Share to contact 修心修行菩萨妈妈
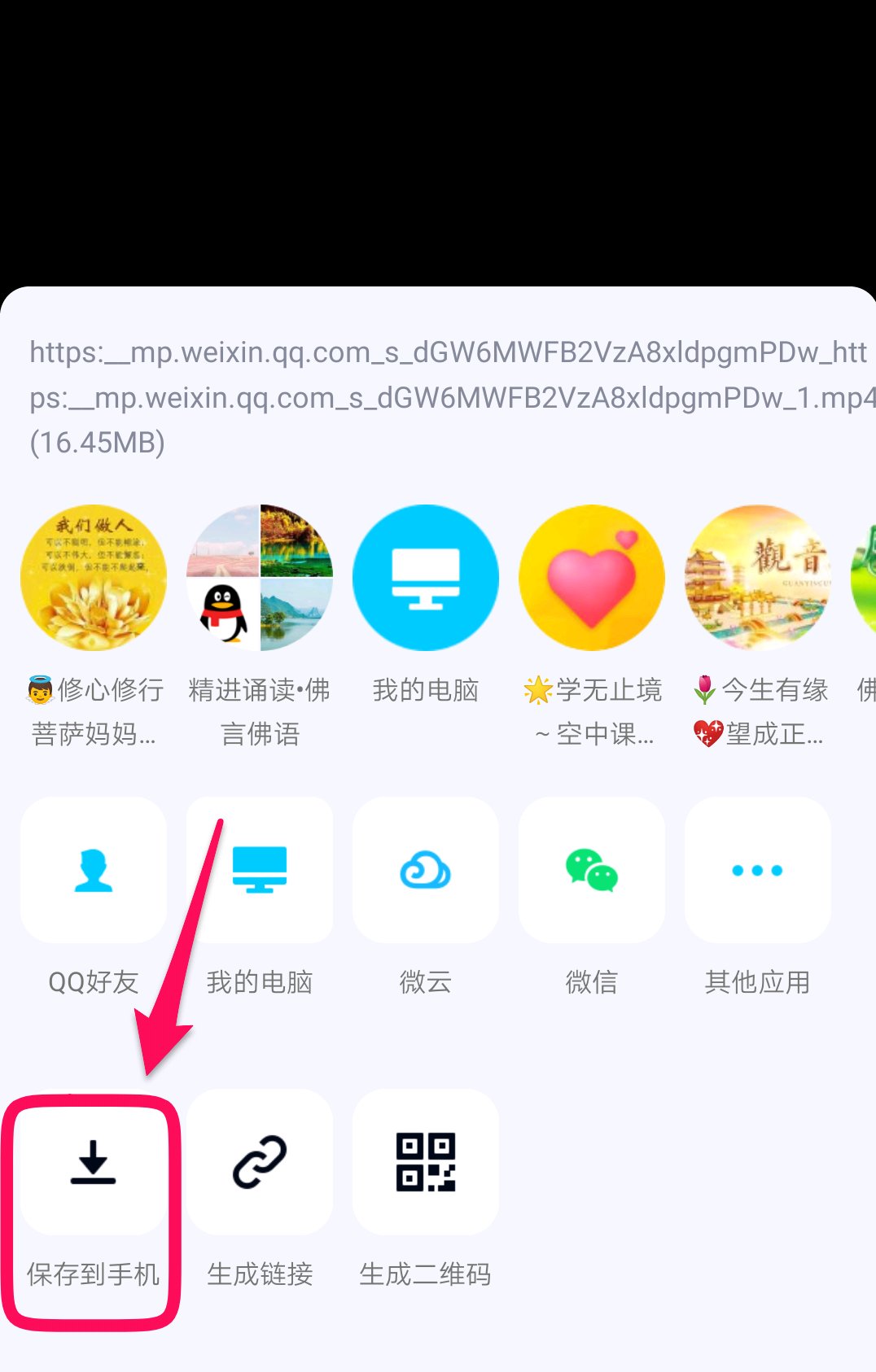This screenshot has height=1372, width=876. coord(94,578)
